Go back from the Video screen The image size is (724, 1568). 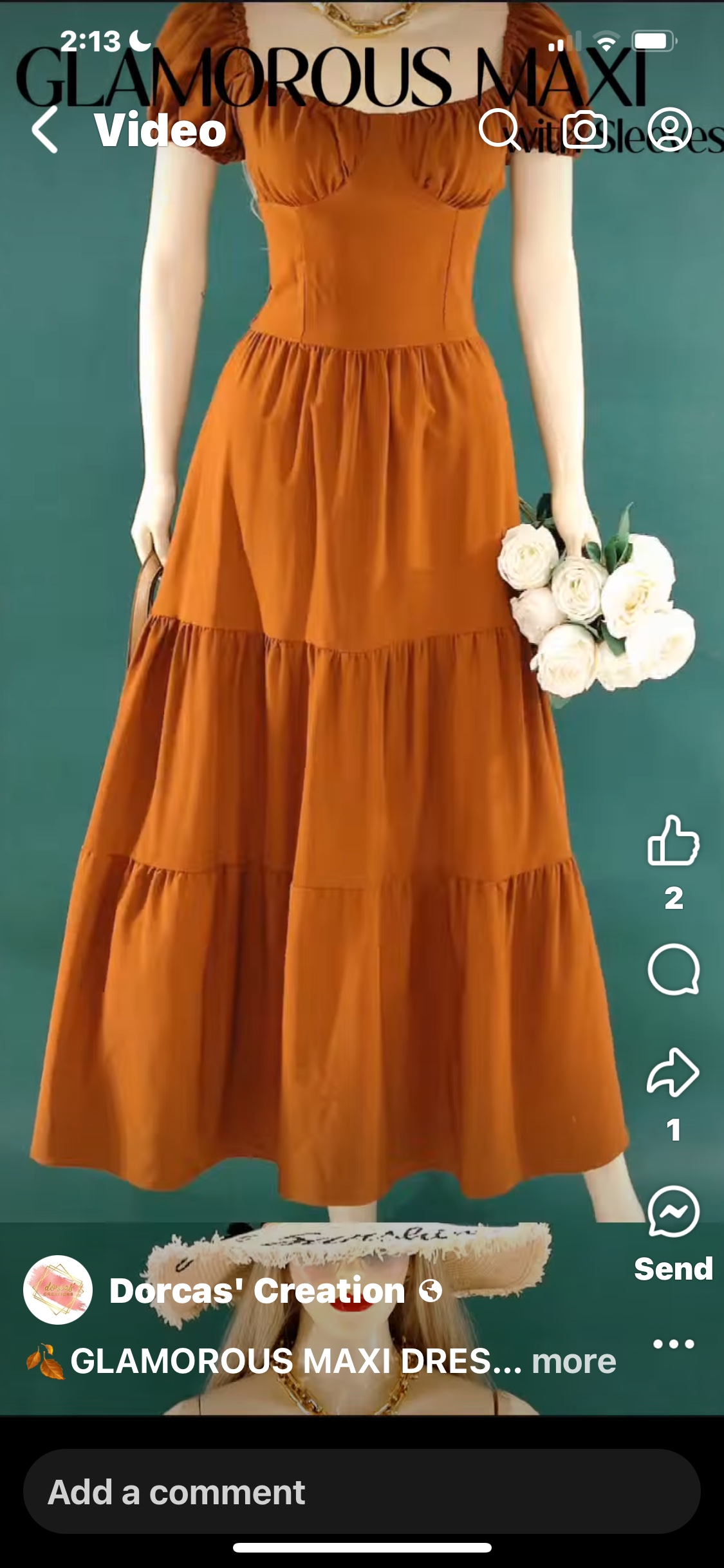(x=45, y=129)
